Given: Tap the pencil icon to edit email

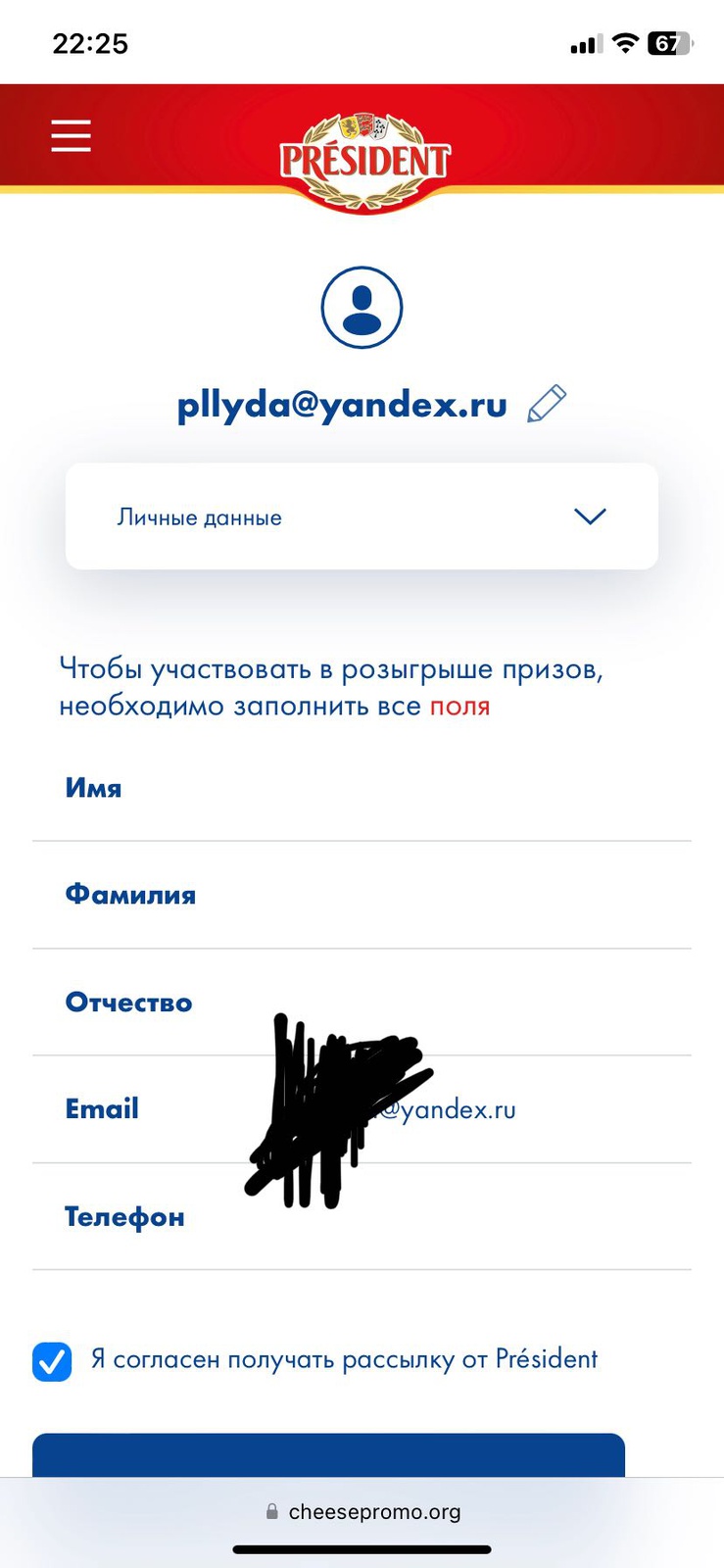Looking at the screenshot, I should pyautogui.click(x=546, y=404).
